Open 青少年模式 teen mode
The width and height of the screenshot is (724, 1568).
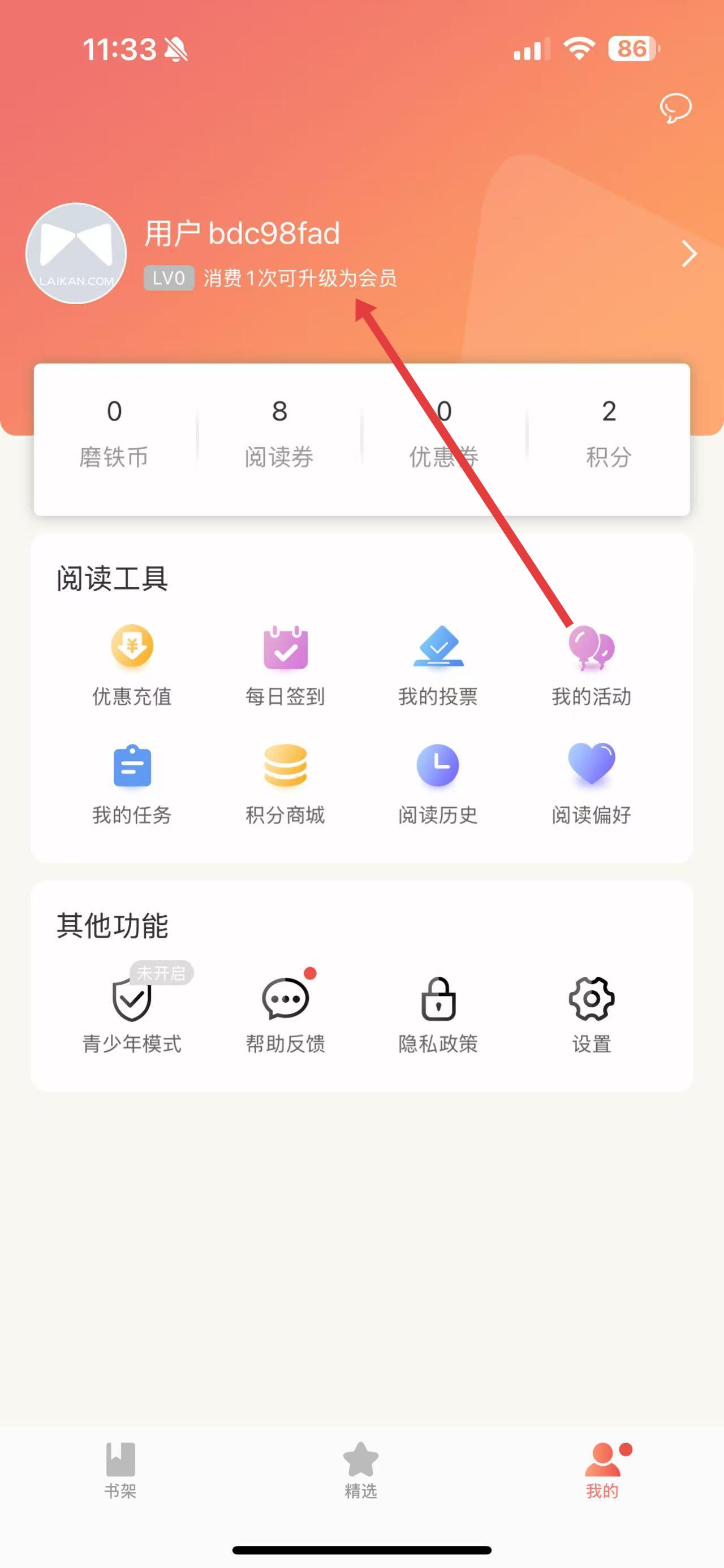[x=132, y=1013]
